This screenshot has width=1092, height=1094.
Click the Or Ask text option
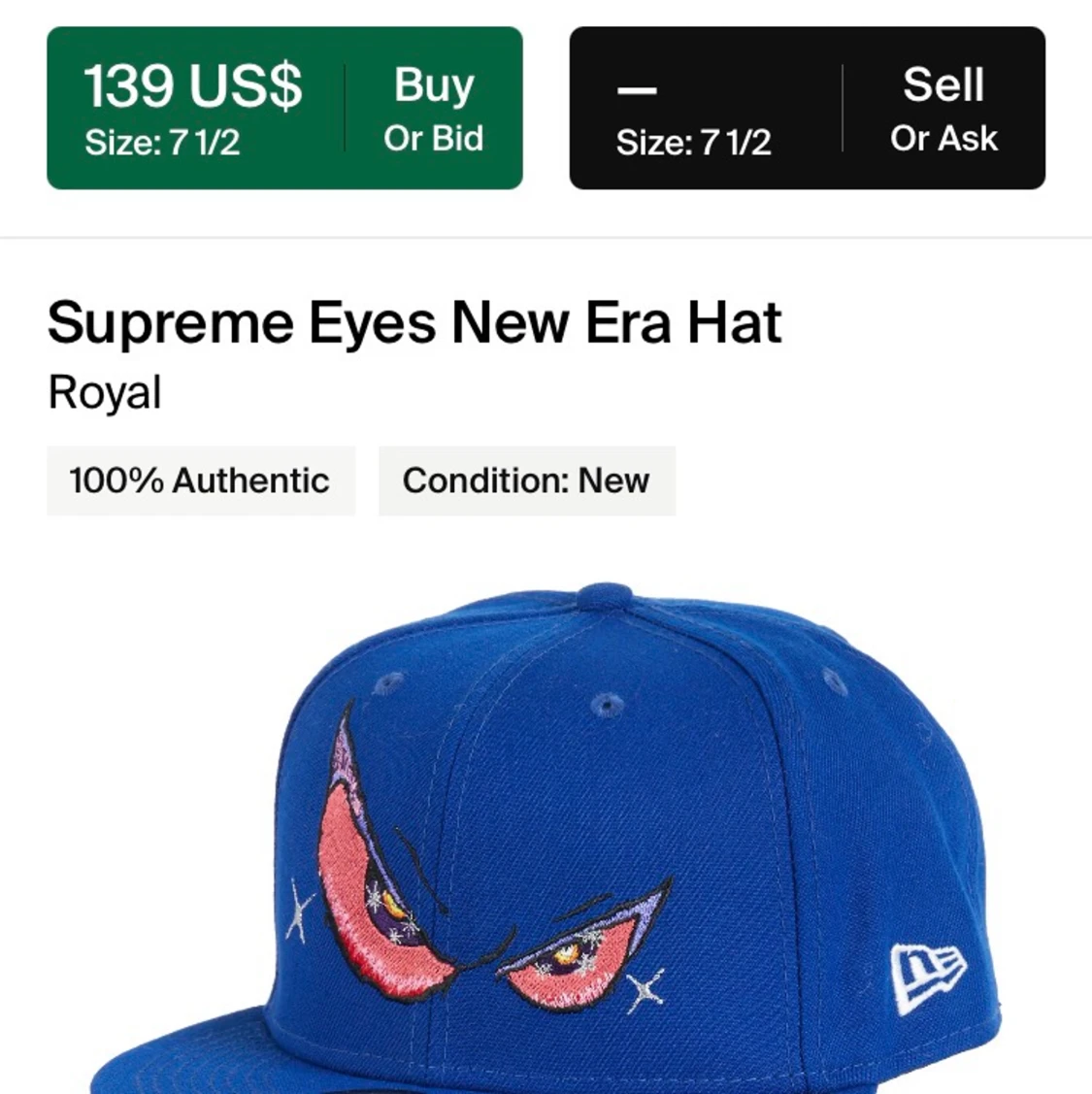tap(943, 139)
